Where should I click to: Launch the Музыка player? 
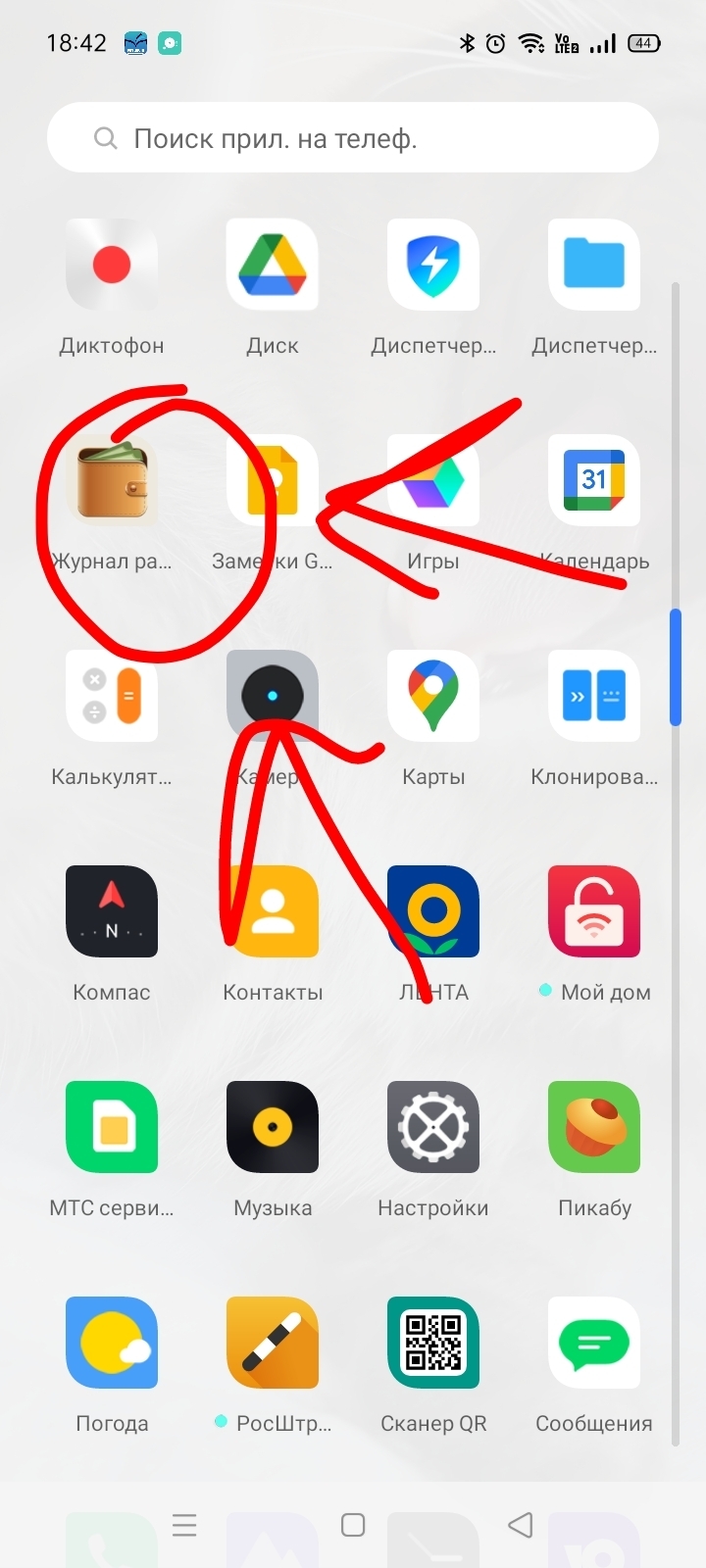tap(273, 1127)
